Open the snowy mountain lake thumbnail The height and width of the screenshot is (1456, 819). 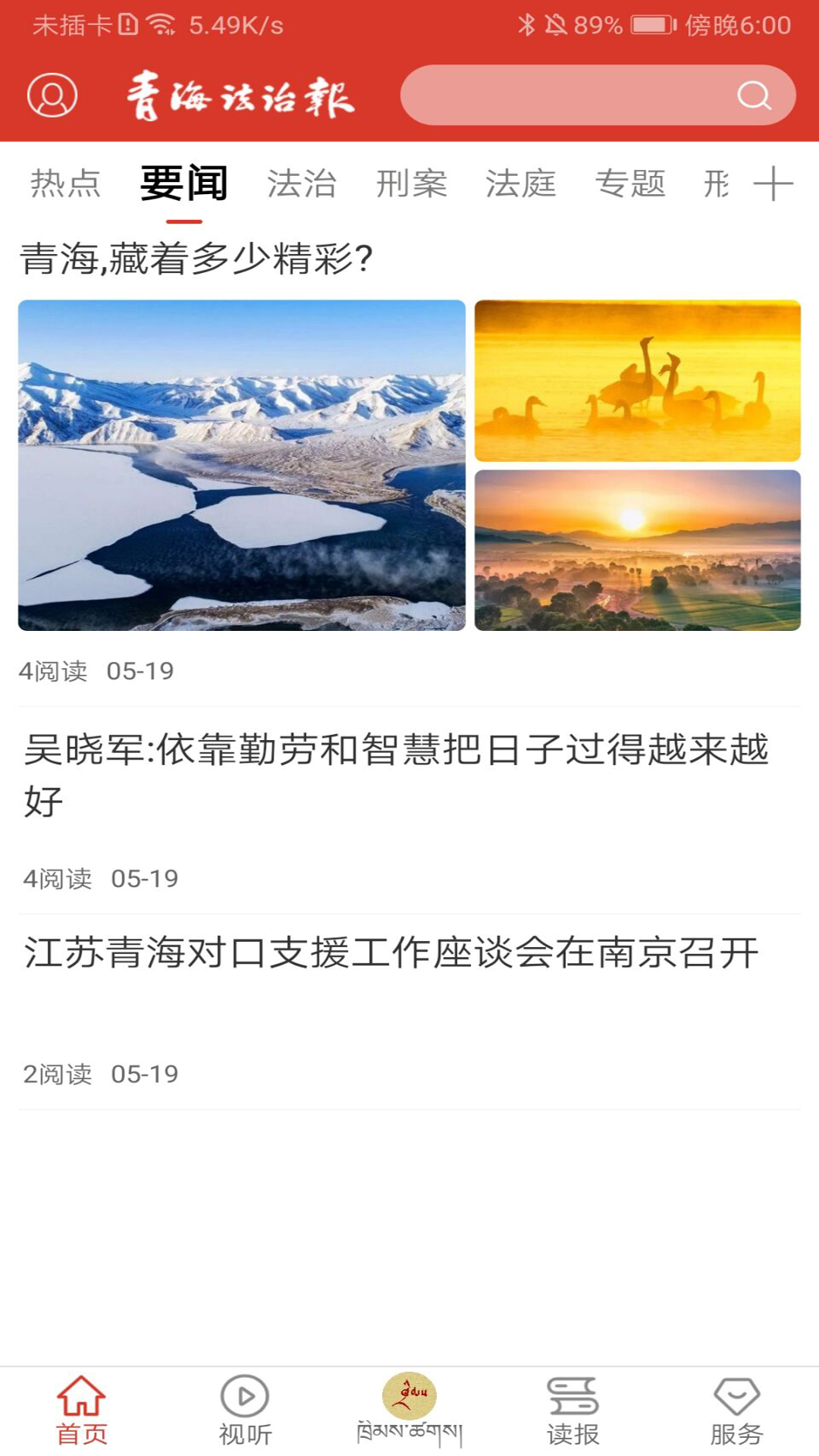point(243,463)
